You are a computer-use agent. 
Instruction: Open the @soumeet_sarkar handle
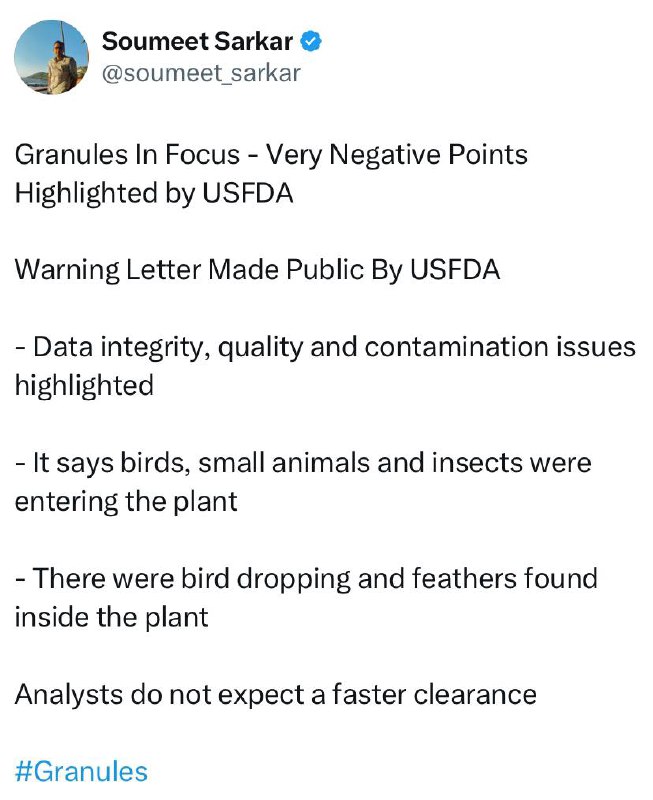[x=201, y=73]
